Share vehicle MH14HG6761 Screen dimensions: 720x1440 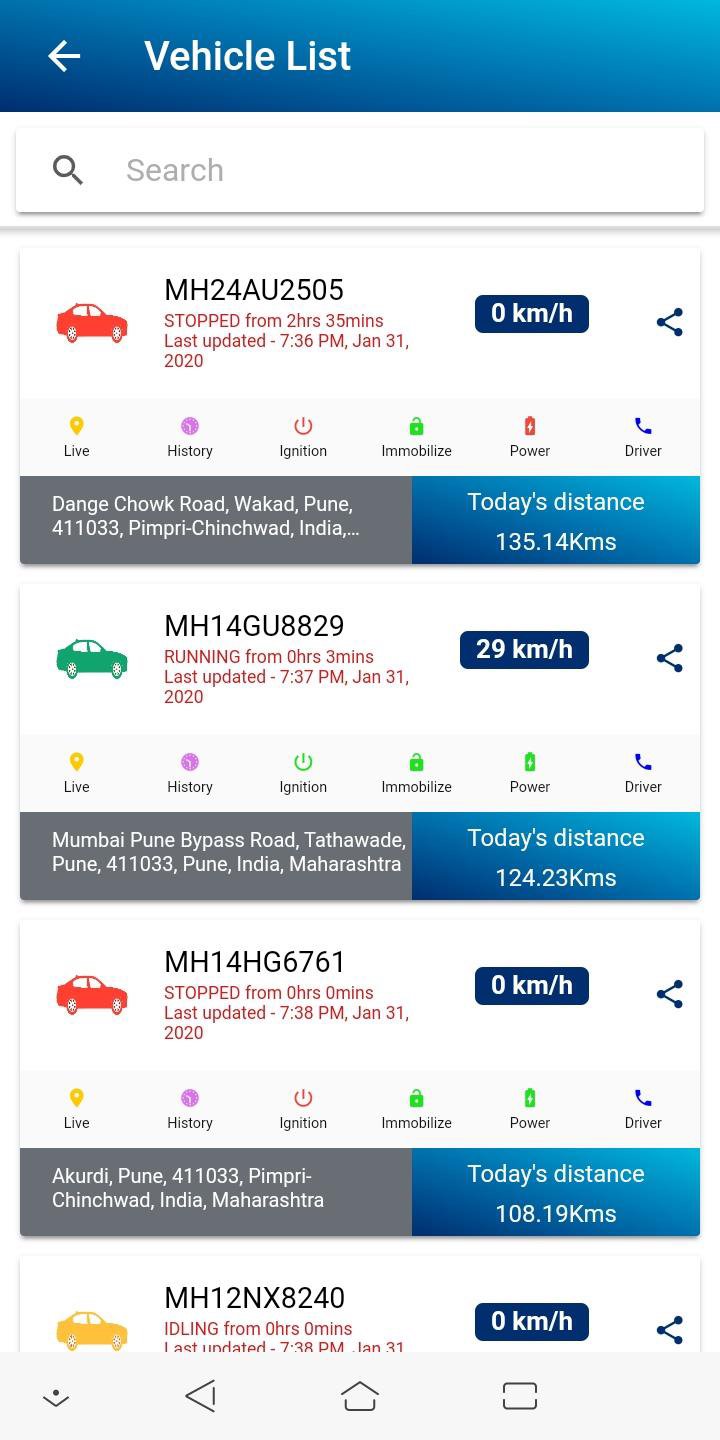click(x=670, y=994)
